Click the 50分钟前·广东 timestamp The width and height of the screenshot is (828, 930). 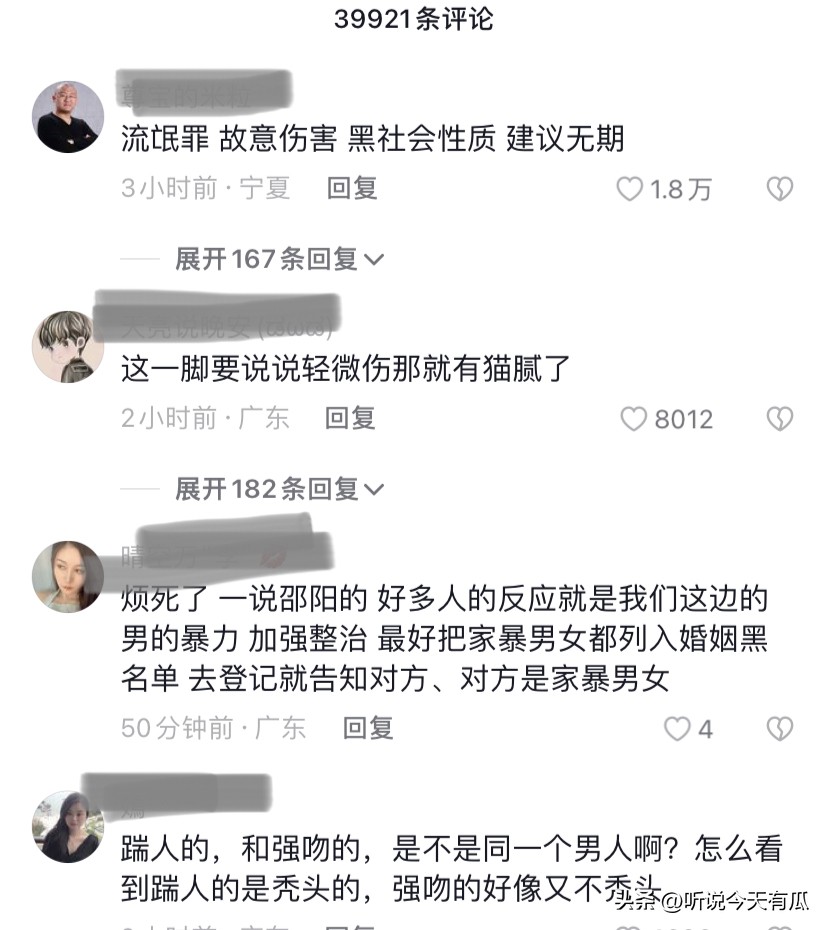(x=212, y=730)
